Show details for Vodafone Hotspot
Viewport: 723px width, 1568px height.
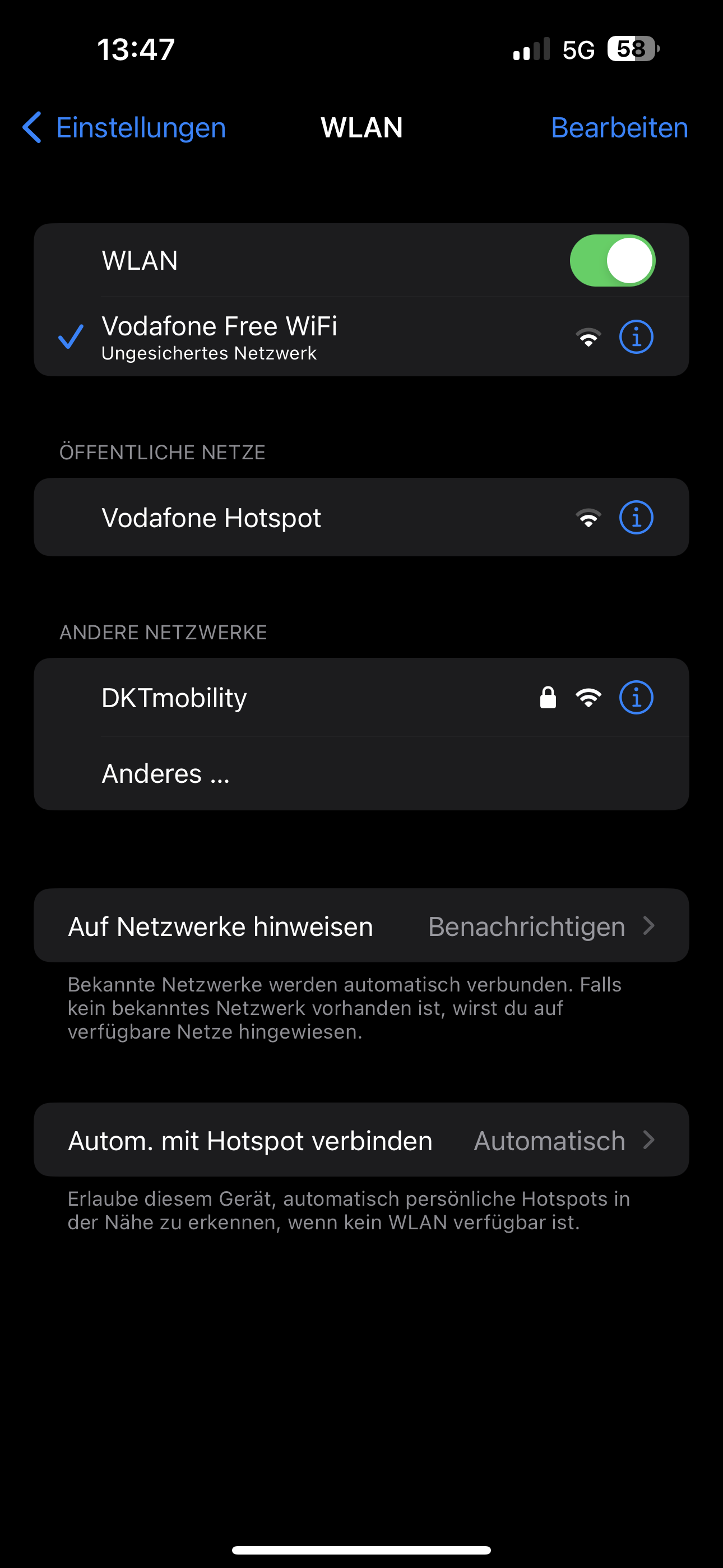(x=636, y=518)
